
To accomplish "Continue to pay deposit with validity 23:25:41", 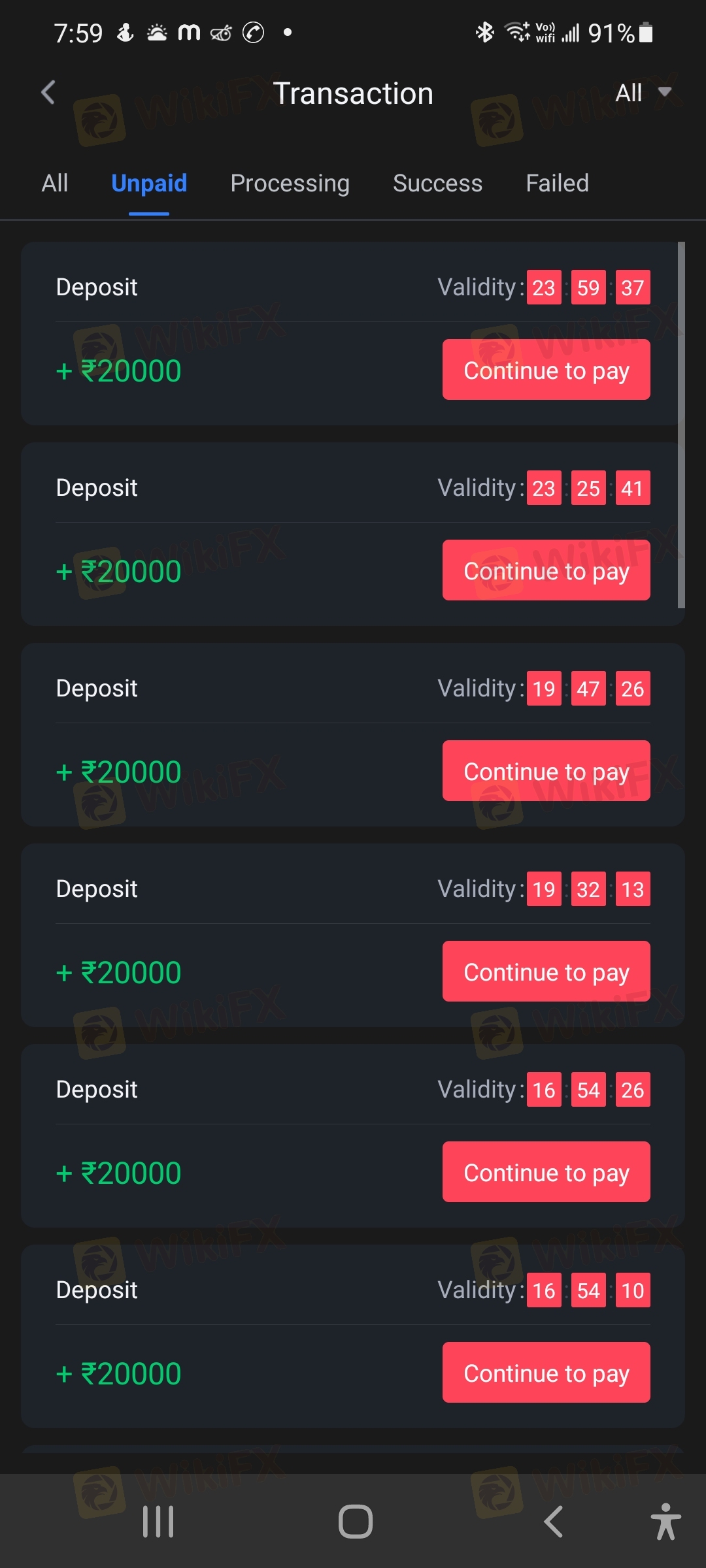I will pos(546,570).
